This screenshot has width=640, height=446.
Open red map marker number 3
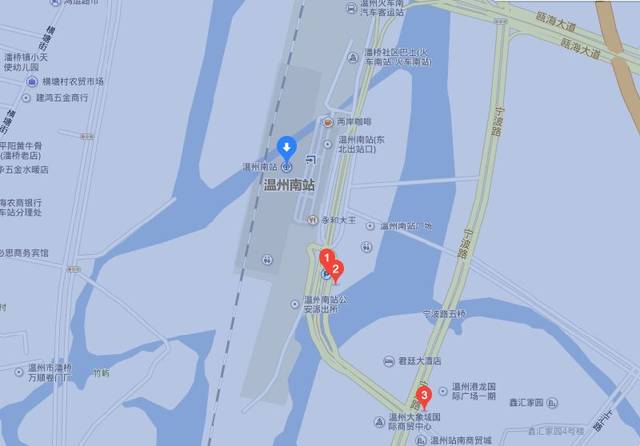pos(424,396)
